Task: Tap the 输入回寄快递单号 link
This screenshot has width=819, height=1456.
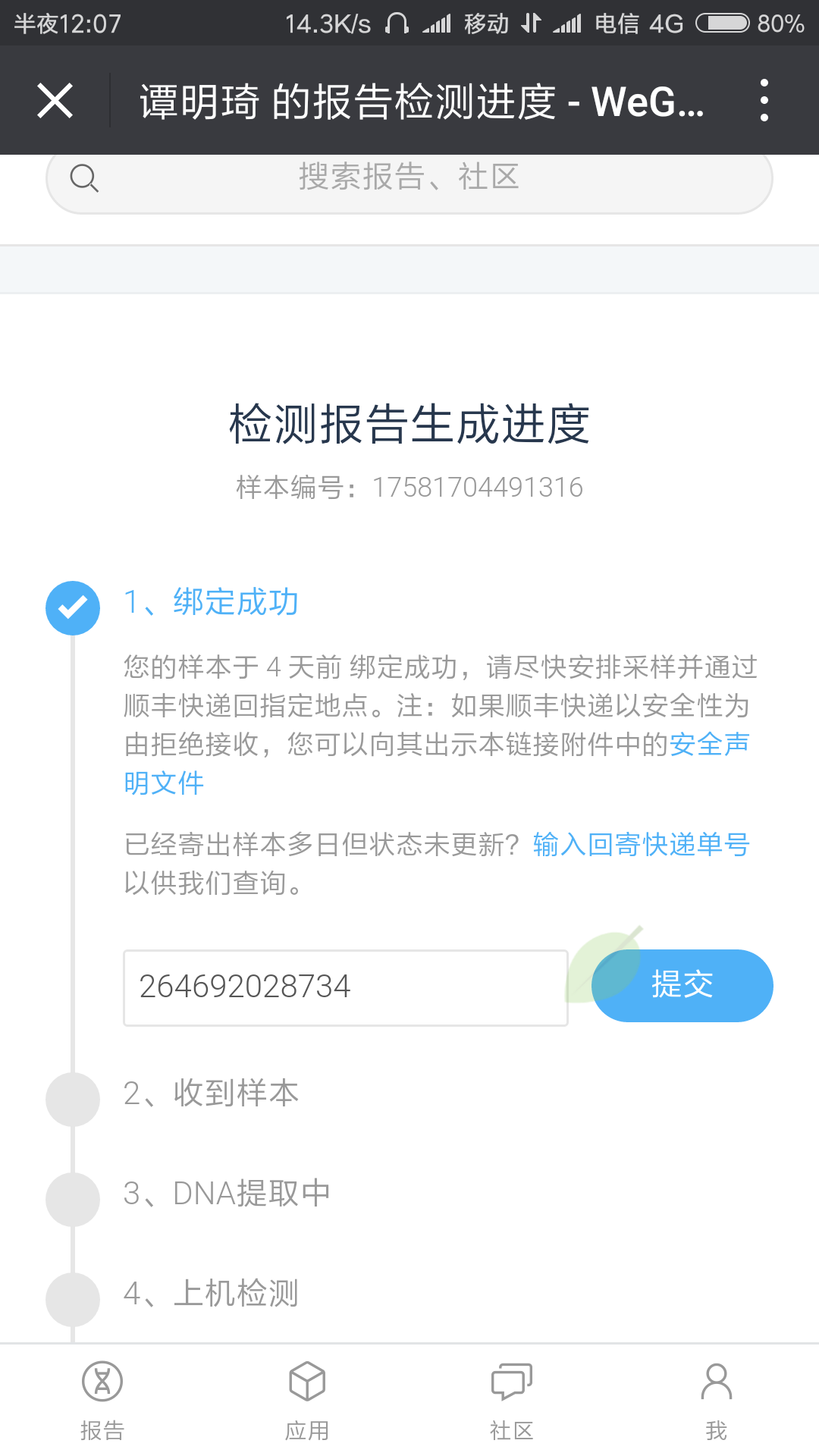Action: pos(642,844)
